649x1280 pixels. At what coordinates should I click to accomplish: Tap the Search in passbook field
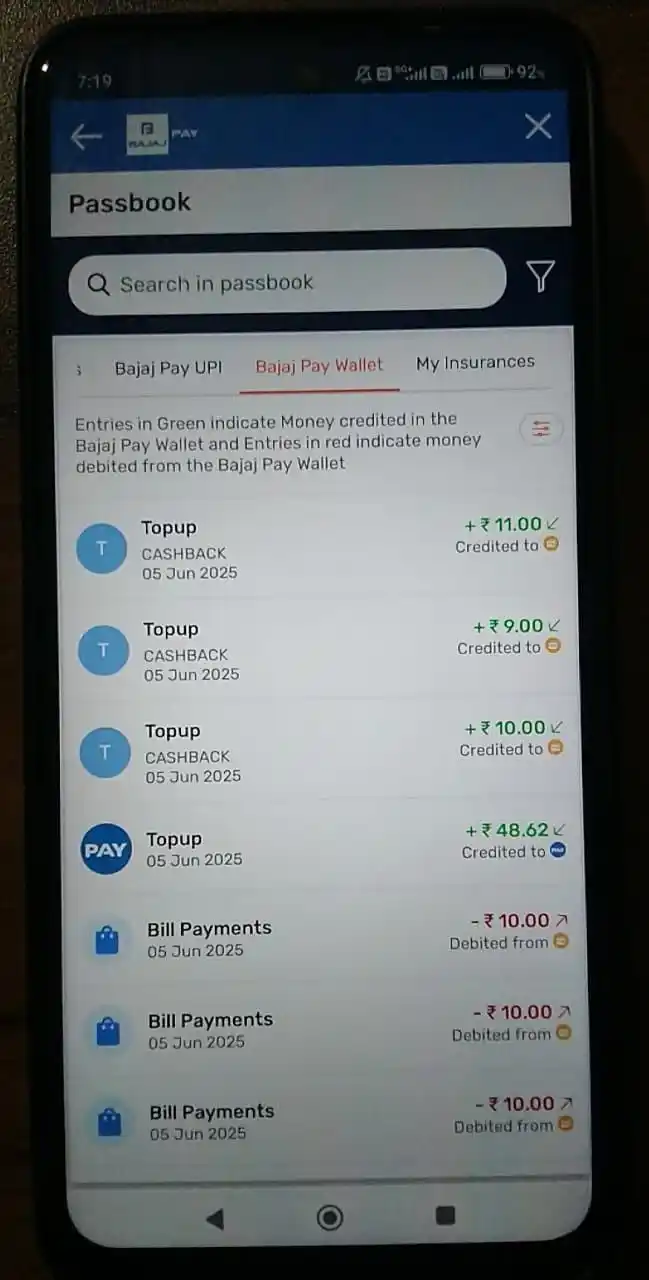click(x=287, y=283)
